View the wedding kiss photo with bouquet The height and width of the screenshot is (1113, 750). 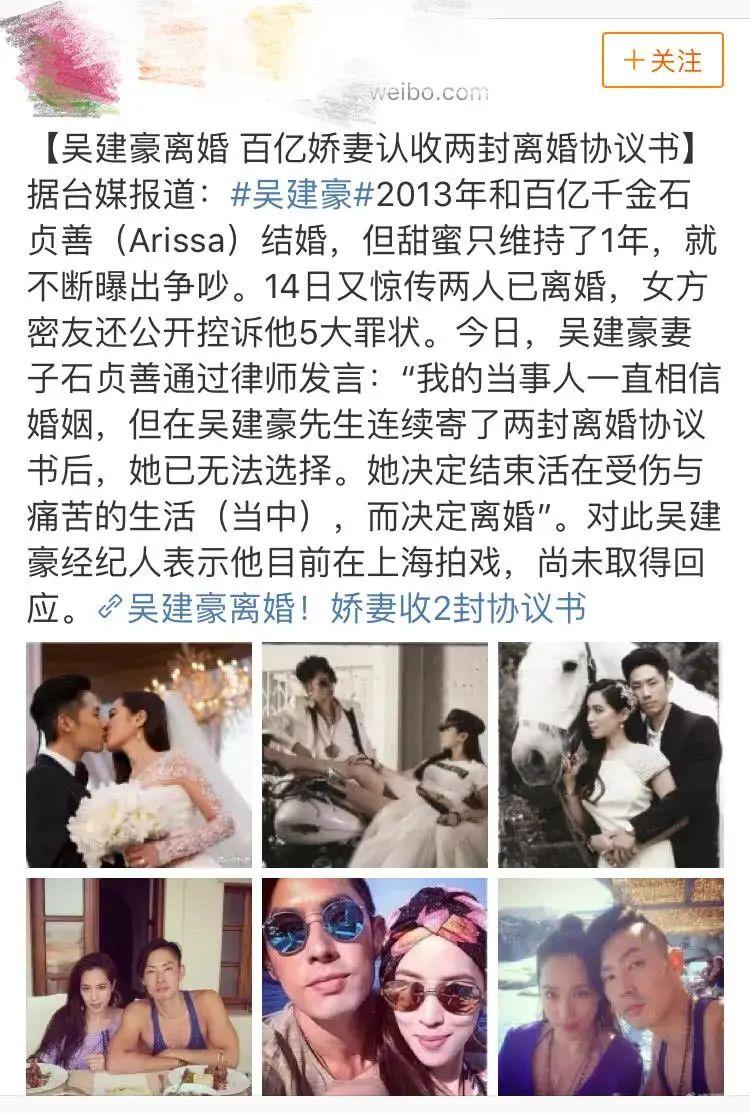[x=138, y=754]
